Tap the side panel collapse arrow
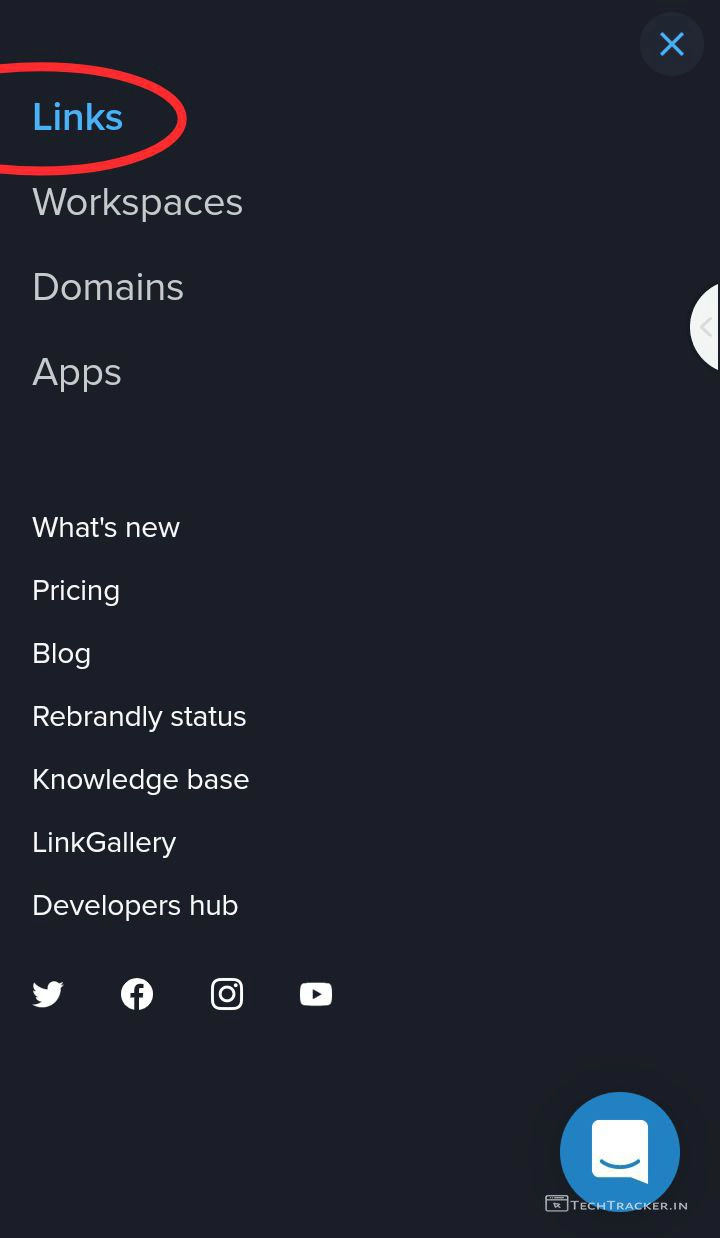This screenshot has height=1238, width=720. [706, 327]
